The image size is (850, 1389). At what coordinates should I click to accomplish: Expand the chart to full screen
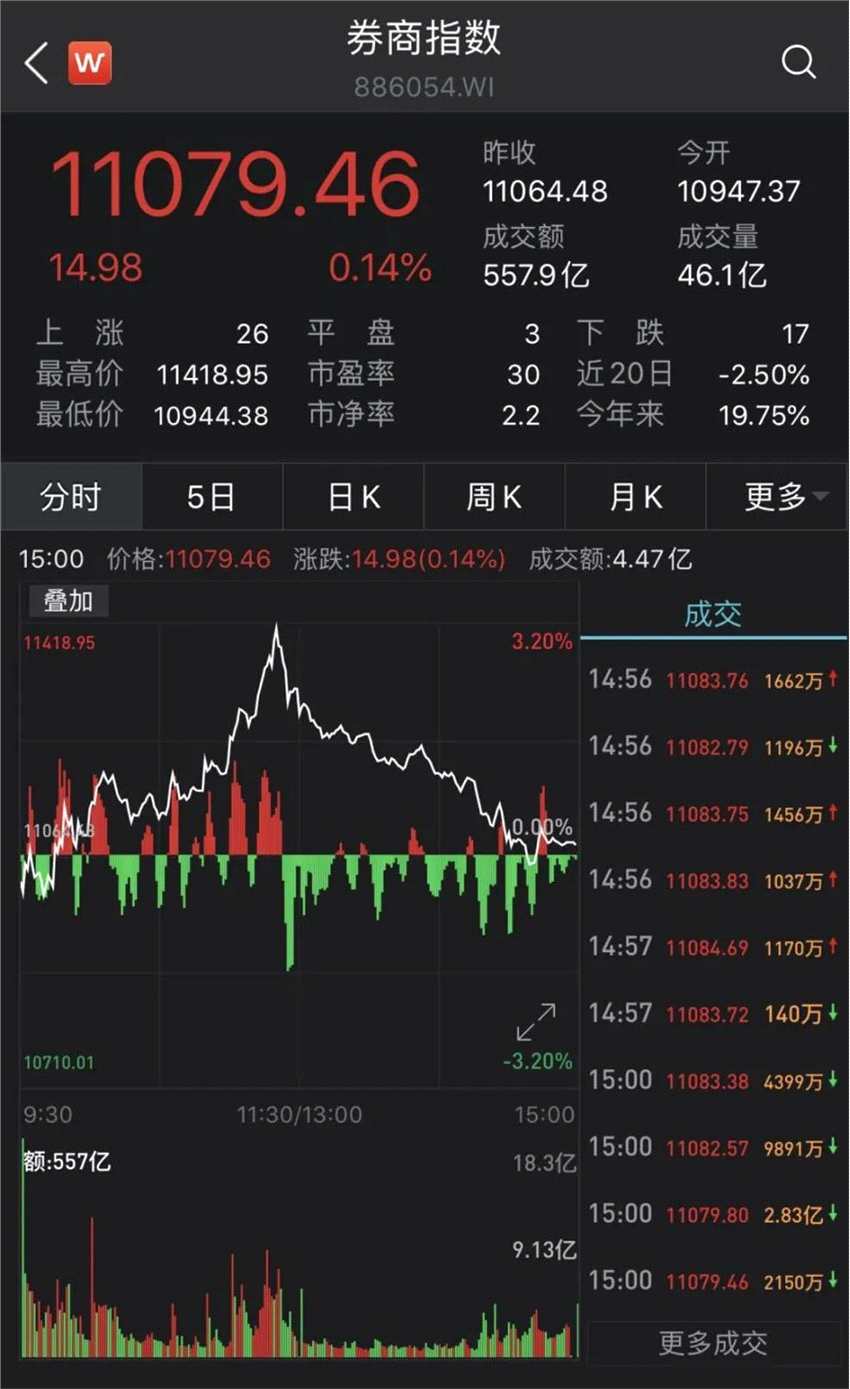pyautogui.click(x=536, y=1023)
